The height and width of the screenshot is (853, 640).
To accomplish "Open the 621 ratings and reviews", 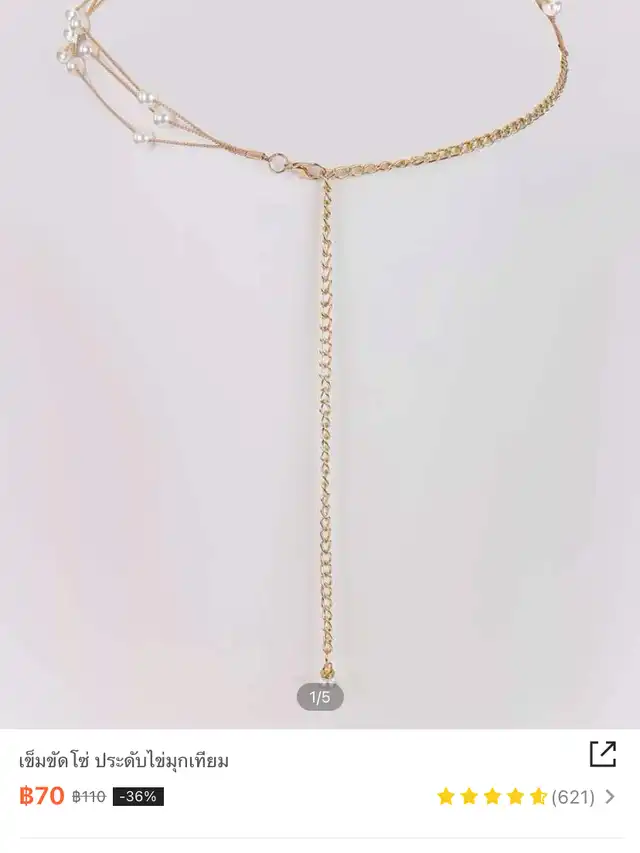I will click(526, 797).
